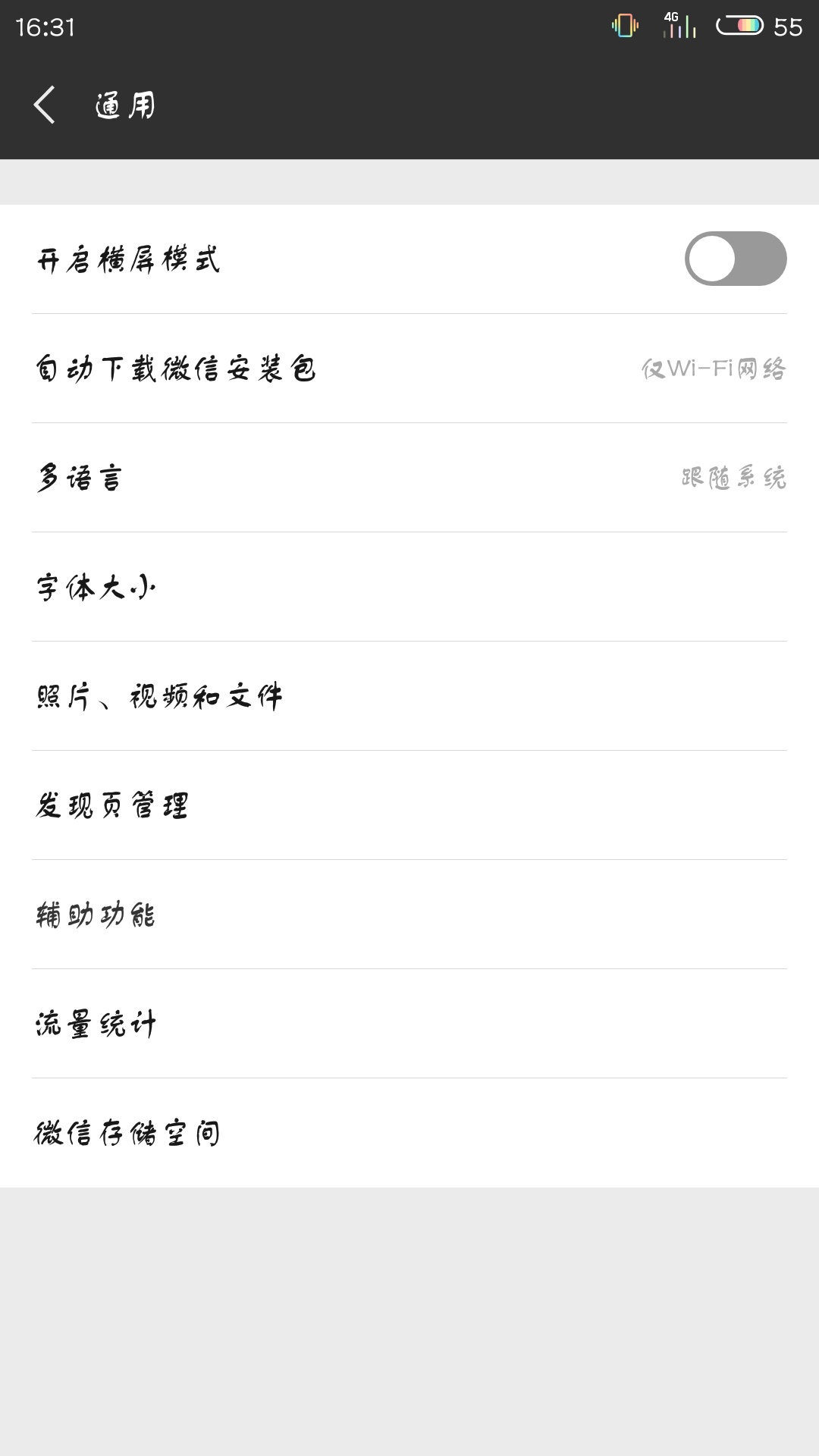Open 发现页管理
The width and height of the screenshot is (819, 1456).
409,805
